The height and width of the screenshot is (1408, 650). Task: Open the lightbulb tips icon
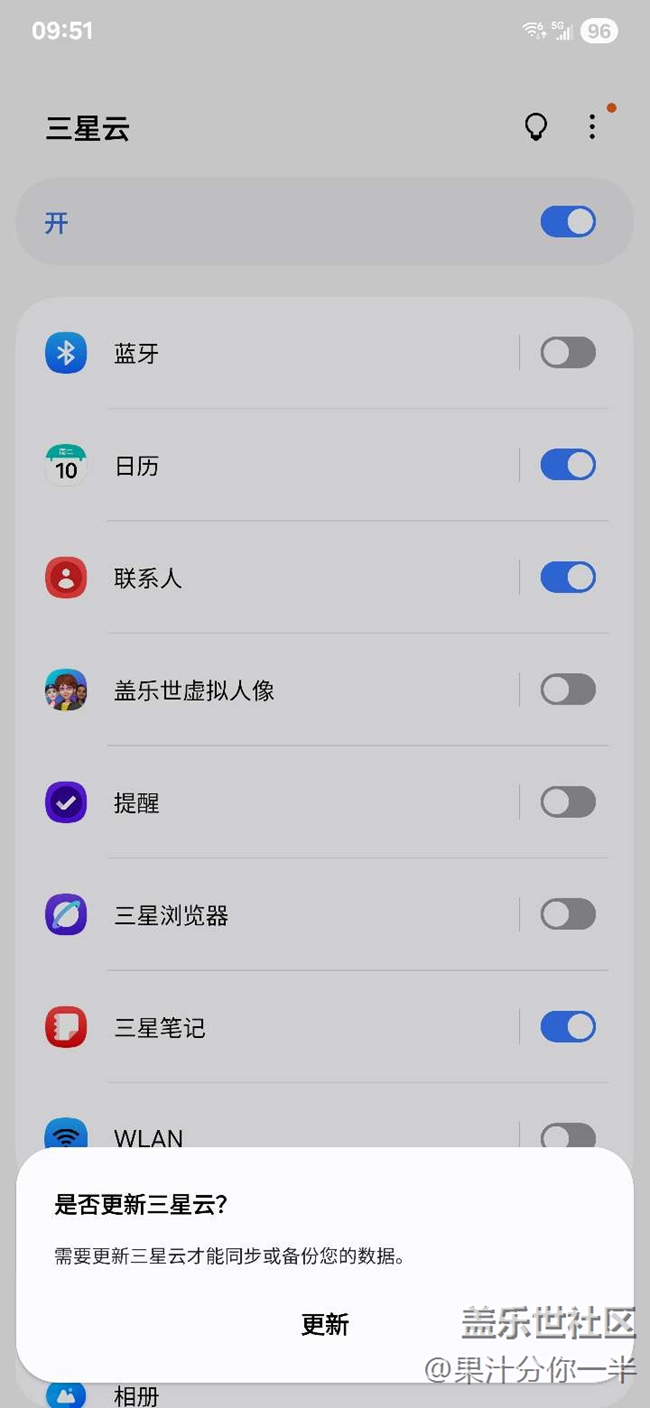(537, 127)
